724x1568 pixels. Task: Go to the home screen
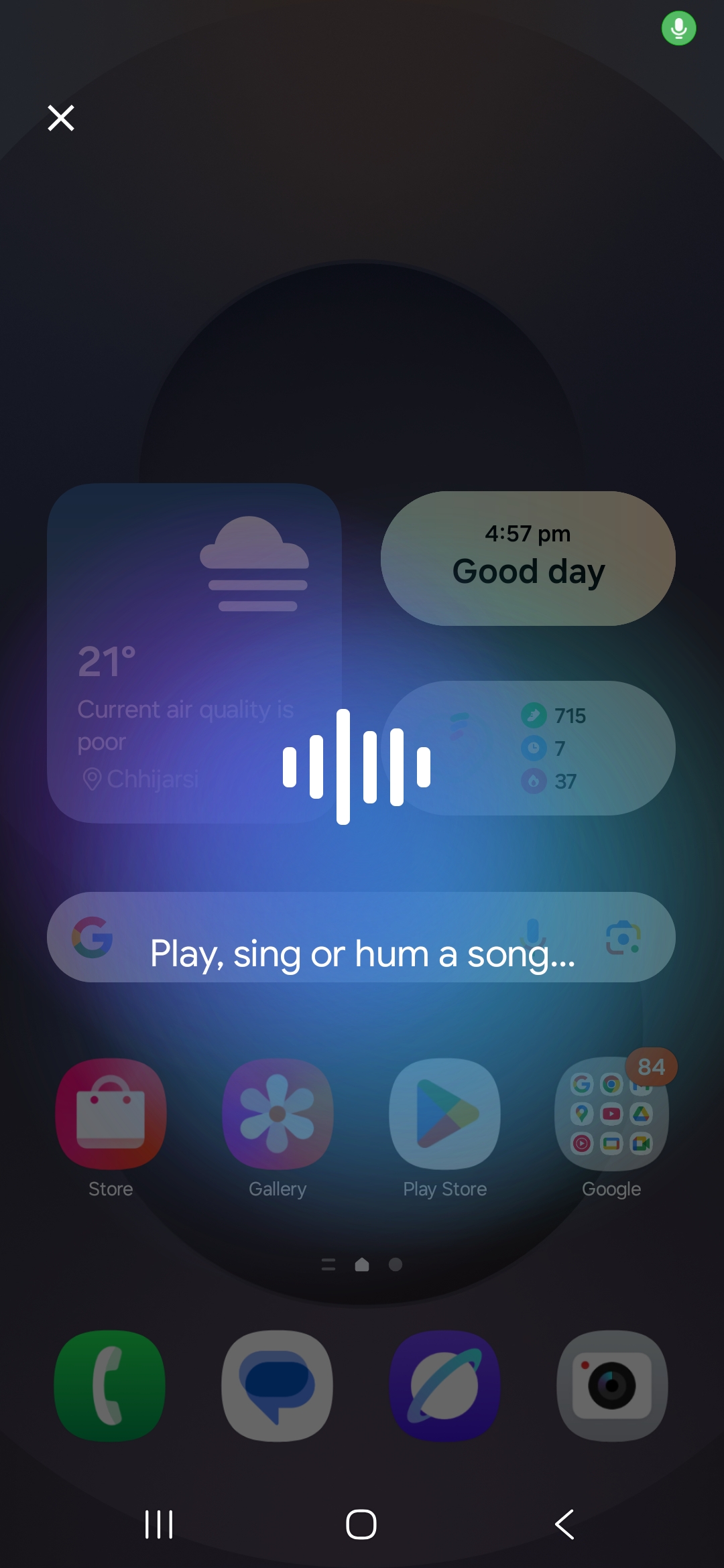click(x=361, y=1524)
